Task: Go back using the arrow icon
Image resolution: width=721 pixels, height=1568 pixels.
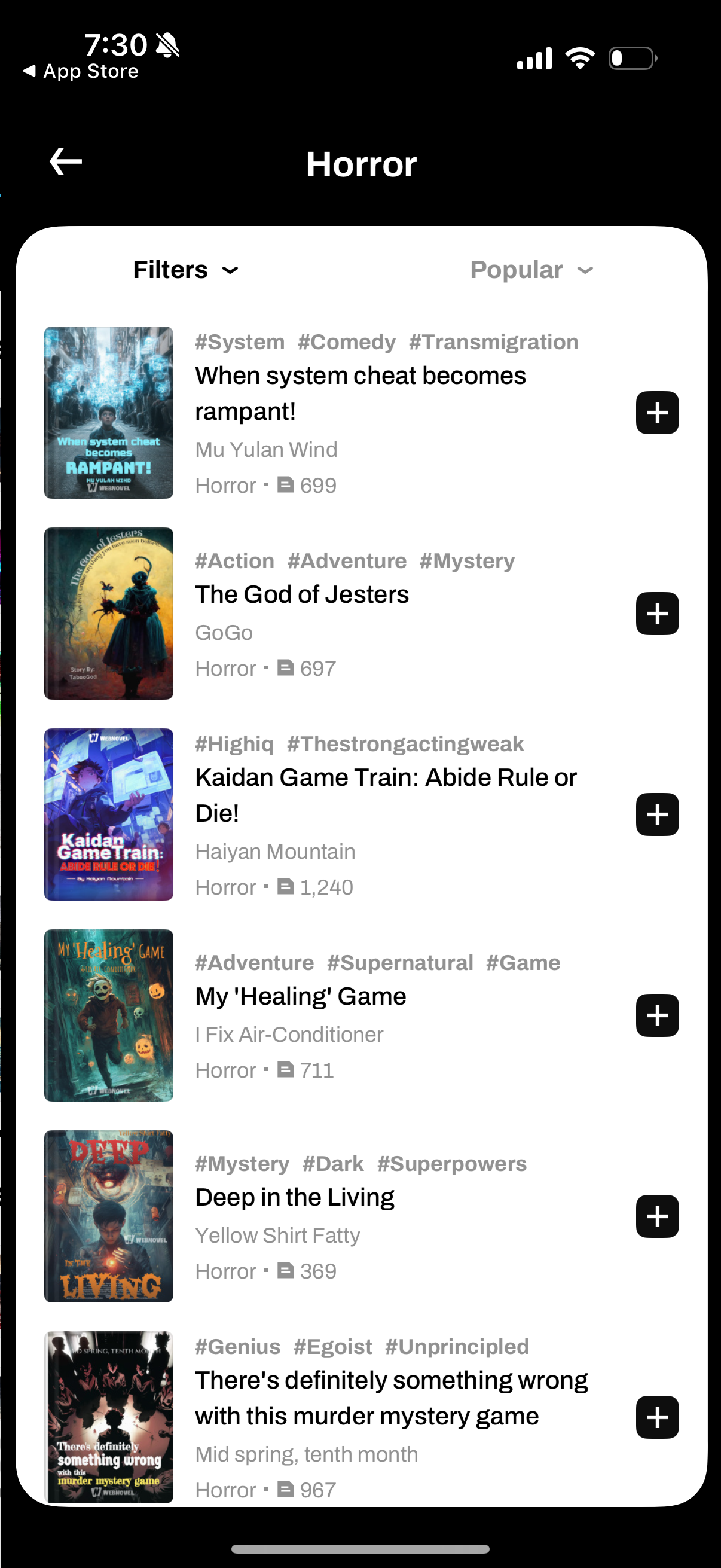Action: click(66, 162)
